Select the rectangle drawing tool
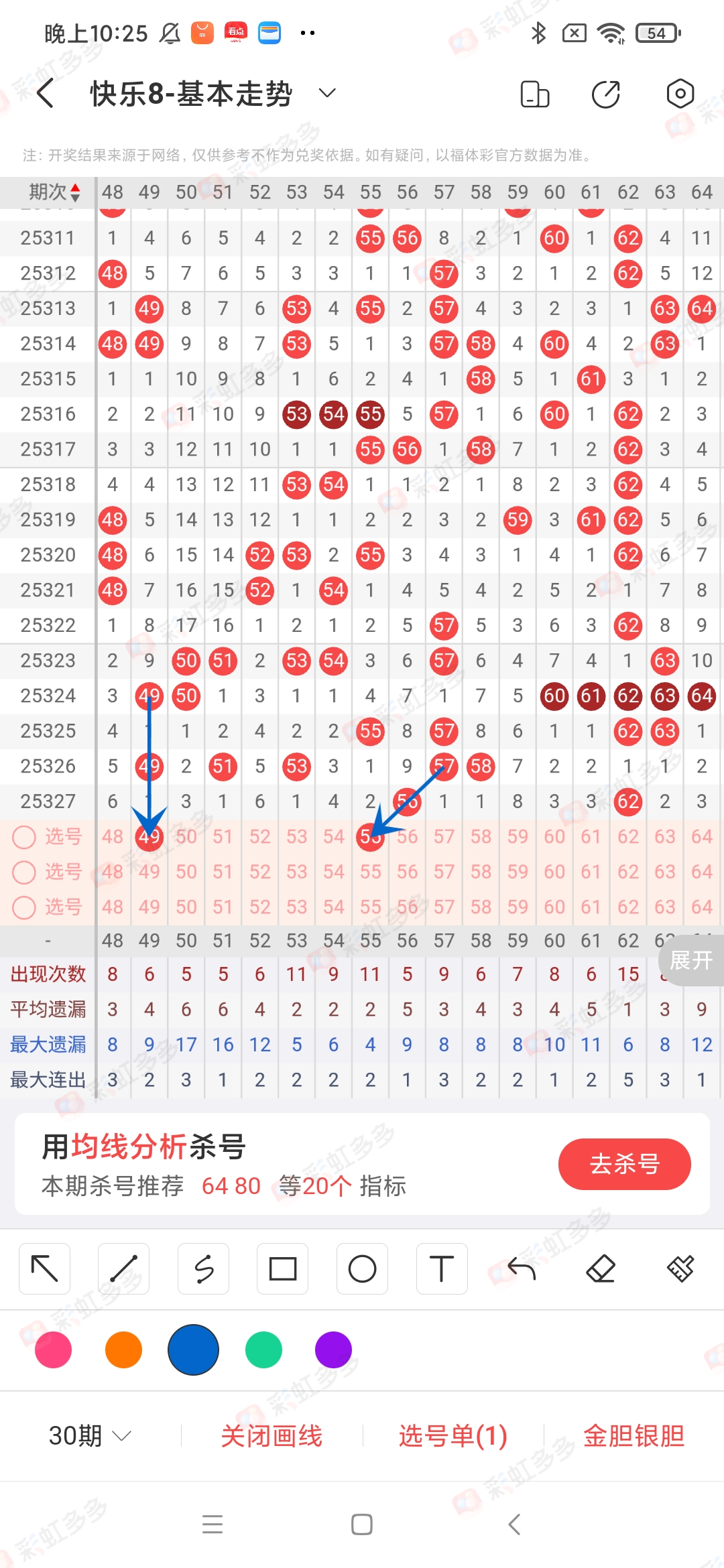724x1568 pixels. [282, 1268]
